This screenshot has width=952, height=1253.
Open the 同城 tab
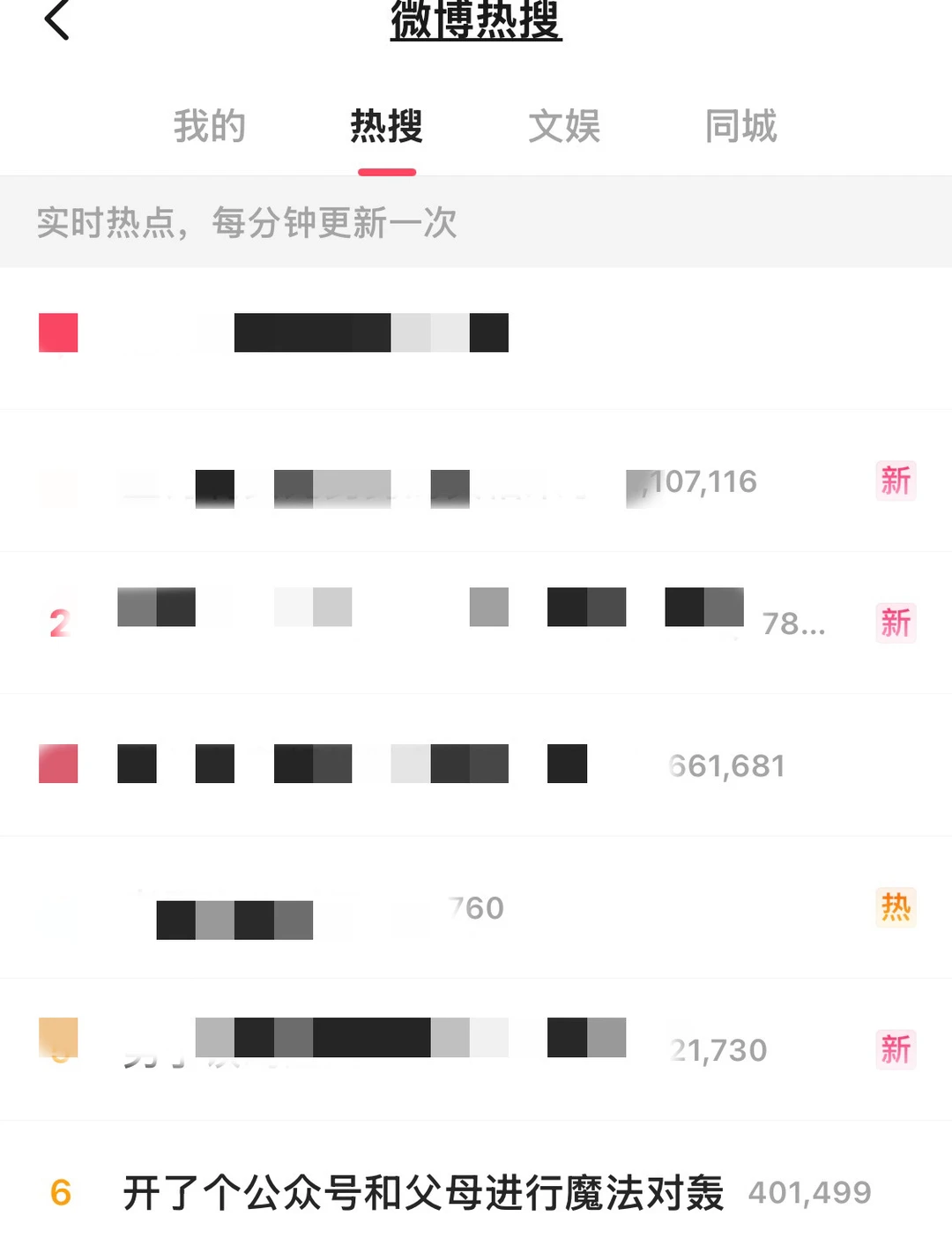pos(740,126)
